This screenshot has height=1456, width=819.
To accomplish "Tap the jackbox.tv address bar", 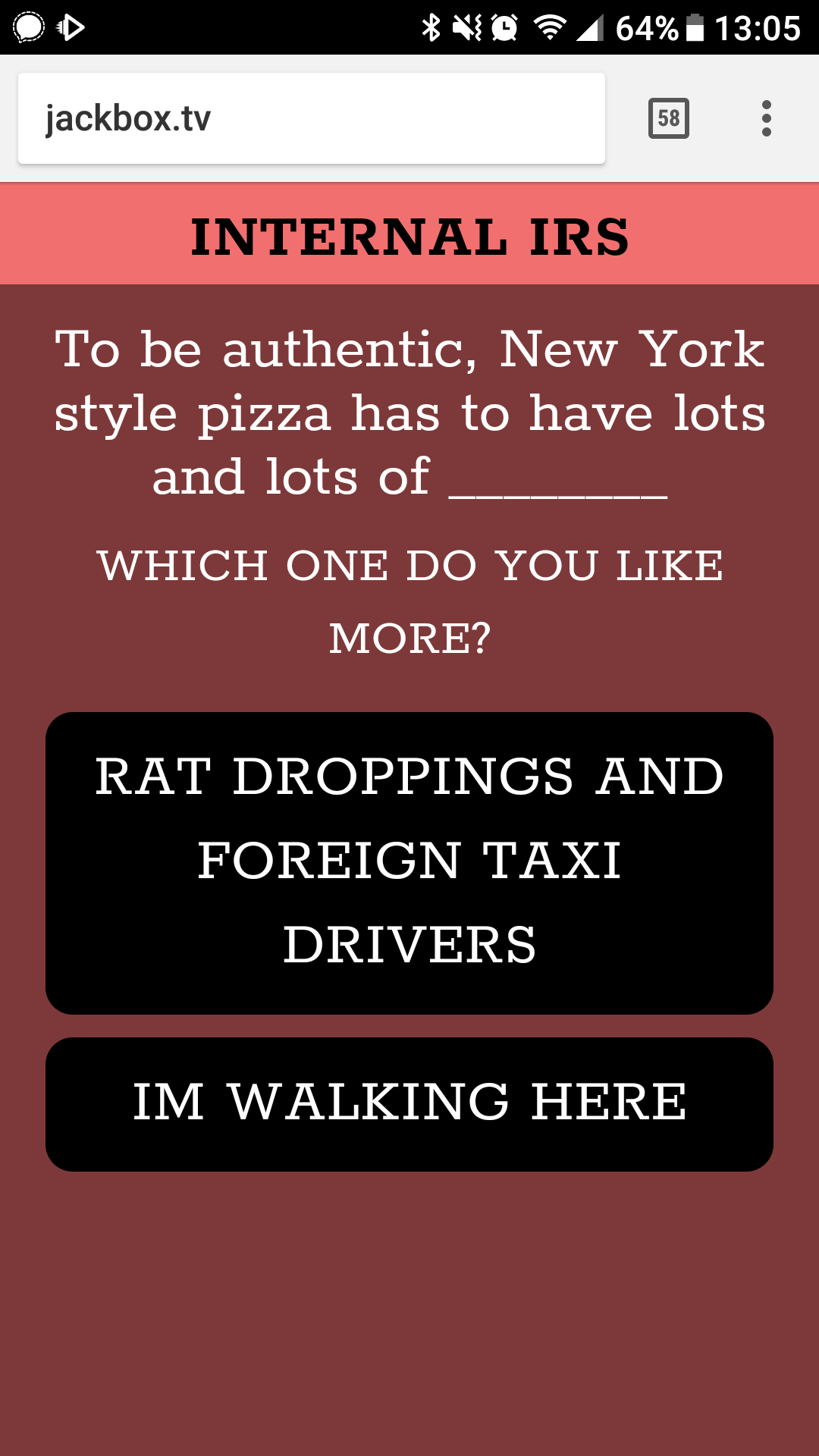I will pos(311,118).
